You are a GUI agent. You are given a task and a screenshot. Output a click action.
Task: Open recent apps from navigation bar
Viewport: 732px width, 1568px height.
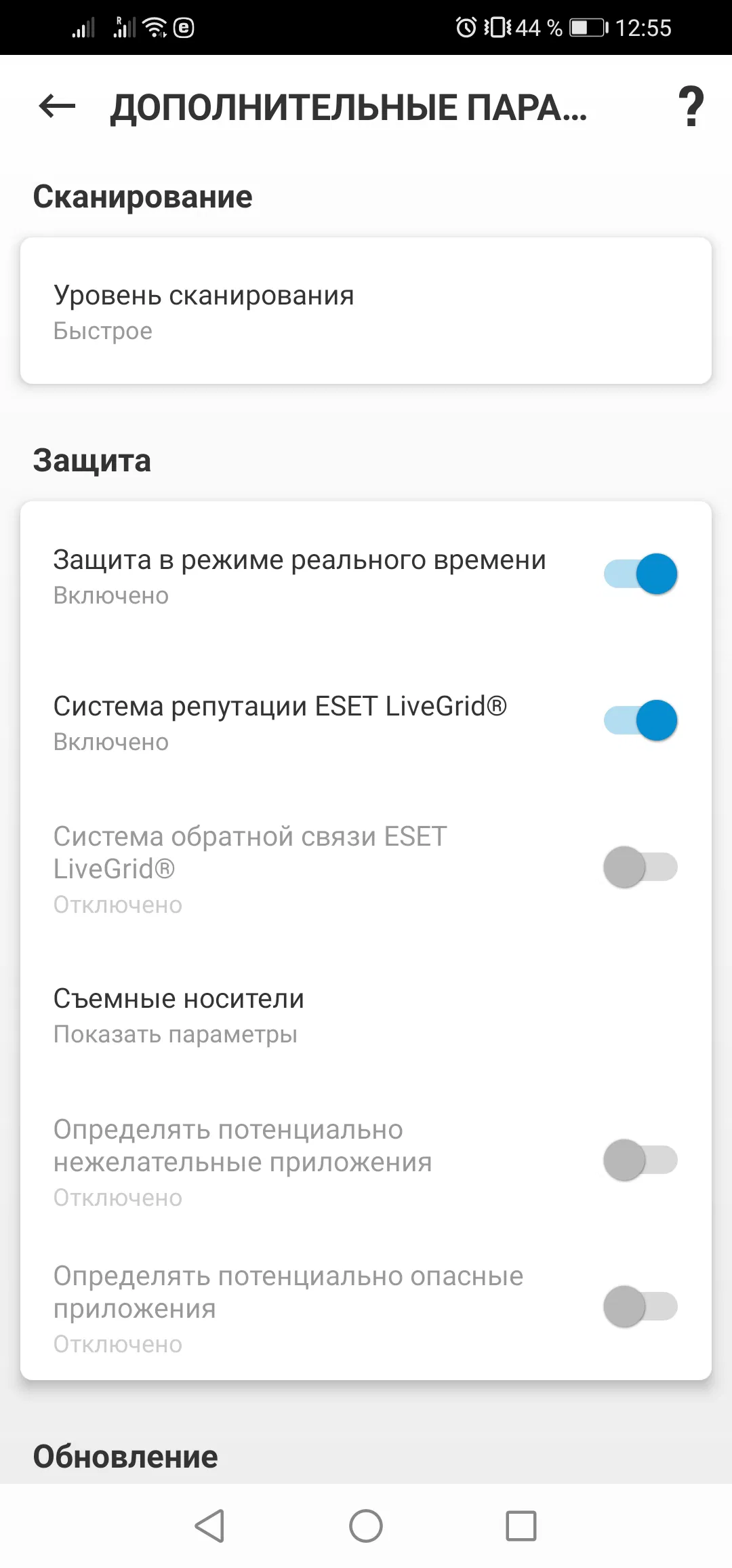tap(521, 1526)
